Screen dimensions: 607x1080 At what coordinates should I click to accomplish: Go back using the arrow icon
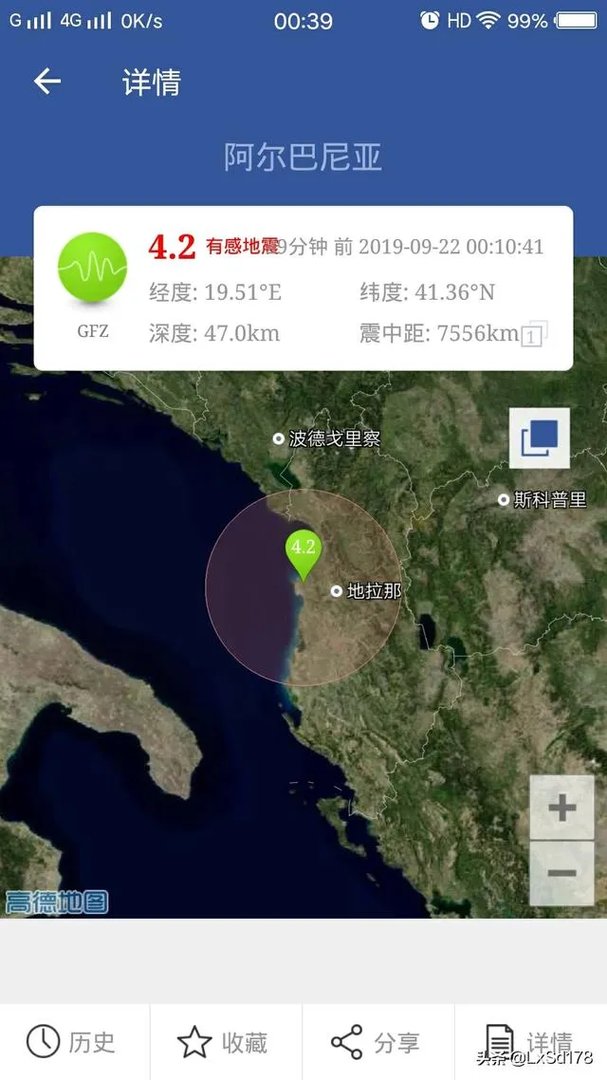point(47,82)
